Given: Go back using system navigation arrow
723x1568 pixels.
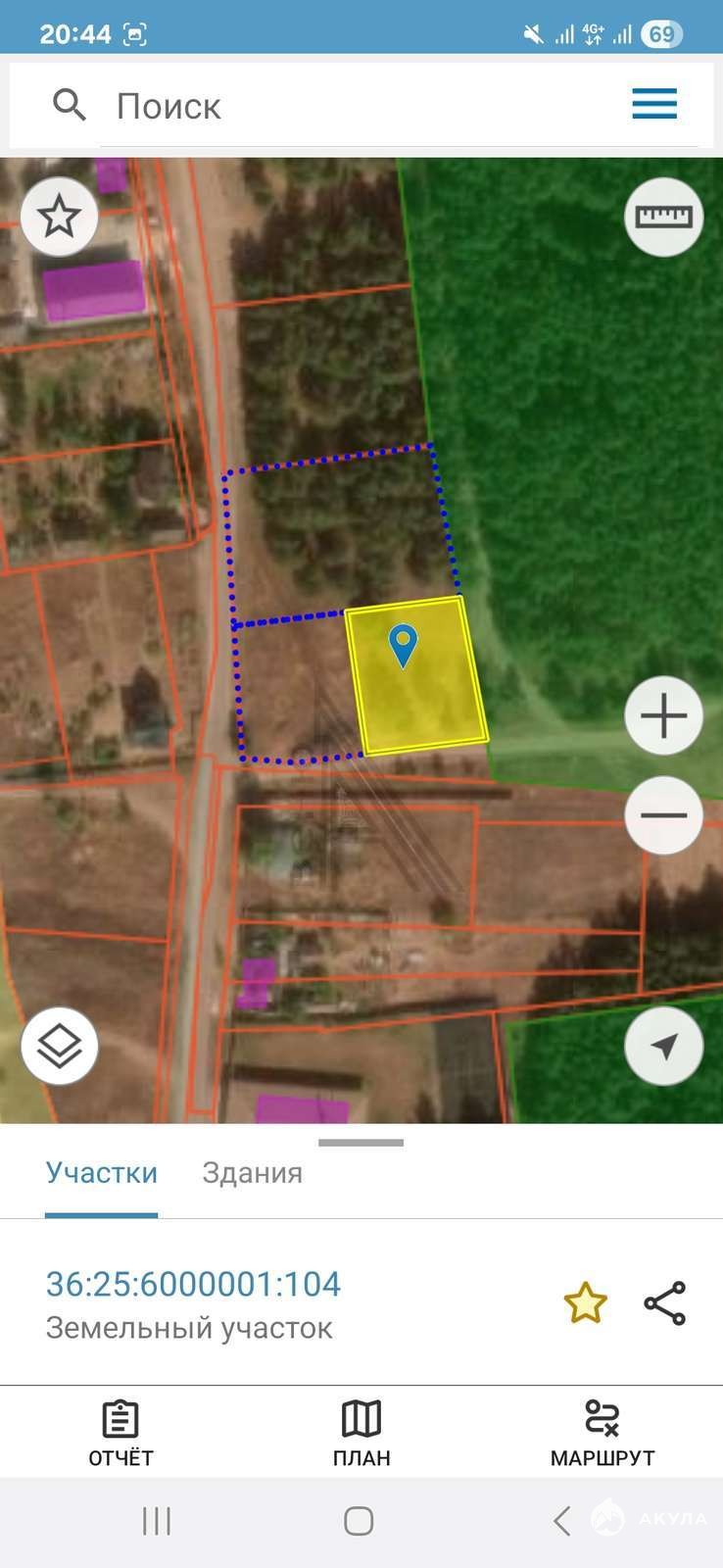Looking at the screenshot, I should pos(561,1521).
